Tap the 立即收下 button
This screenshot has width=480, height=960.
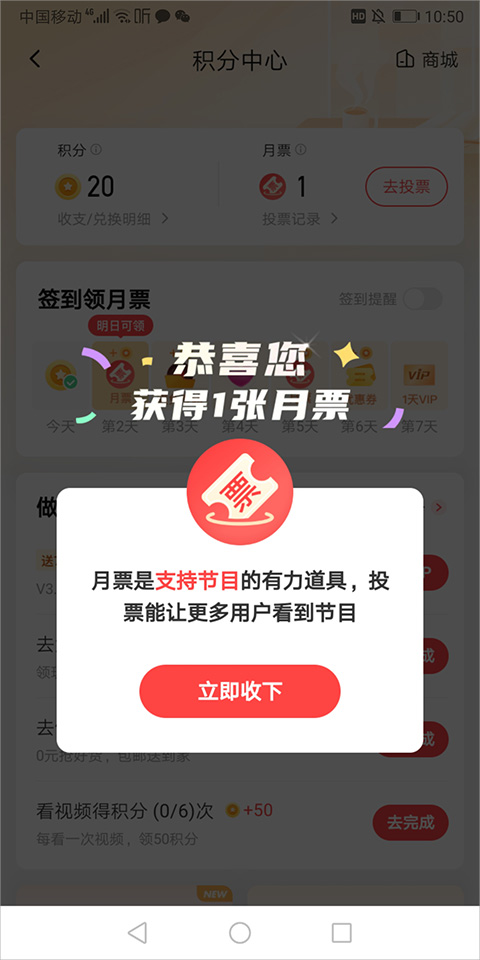tap(239, 691)
